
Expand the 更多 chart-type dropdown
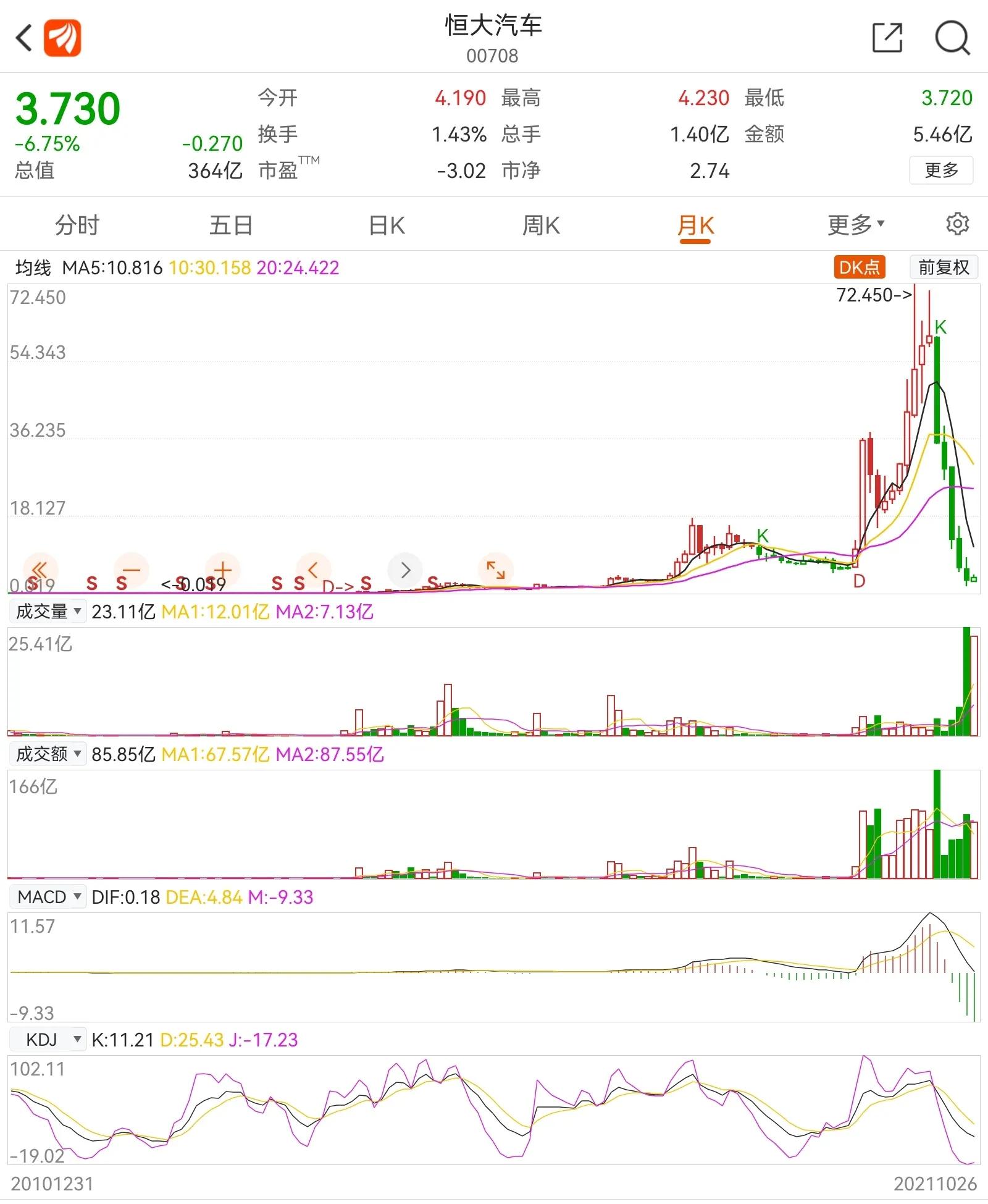(x=855, y=224)
